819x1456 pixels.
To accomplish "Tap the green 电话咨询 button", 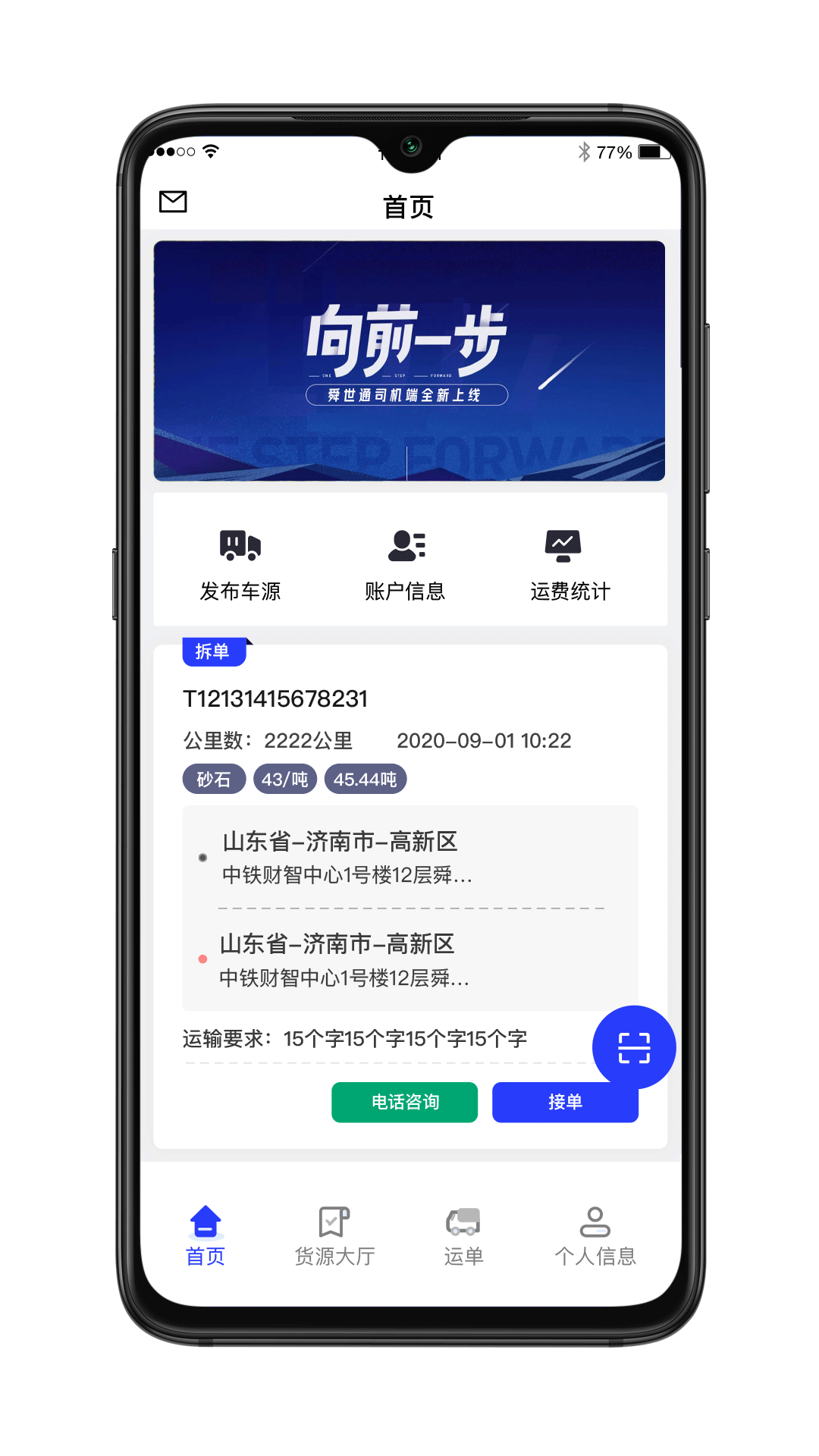I will [x=404, y=1102].
